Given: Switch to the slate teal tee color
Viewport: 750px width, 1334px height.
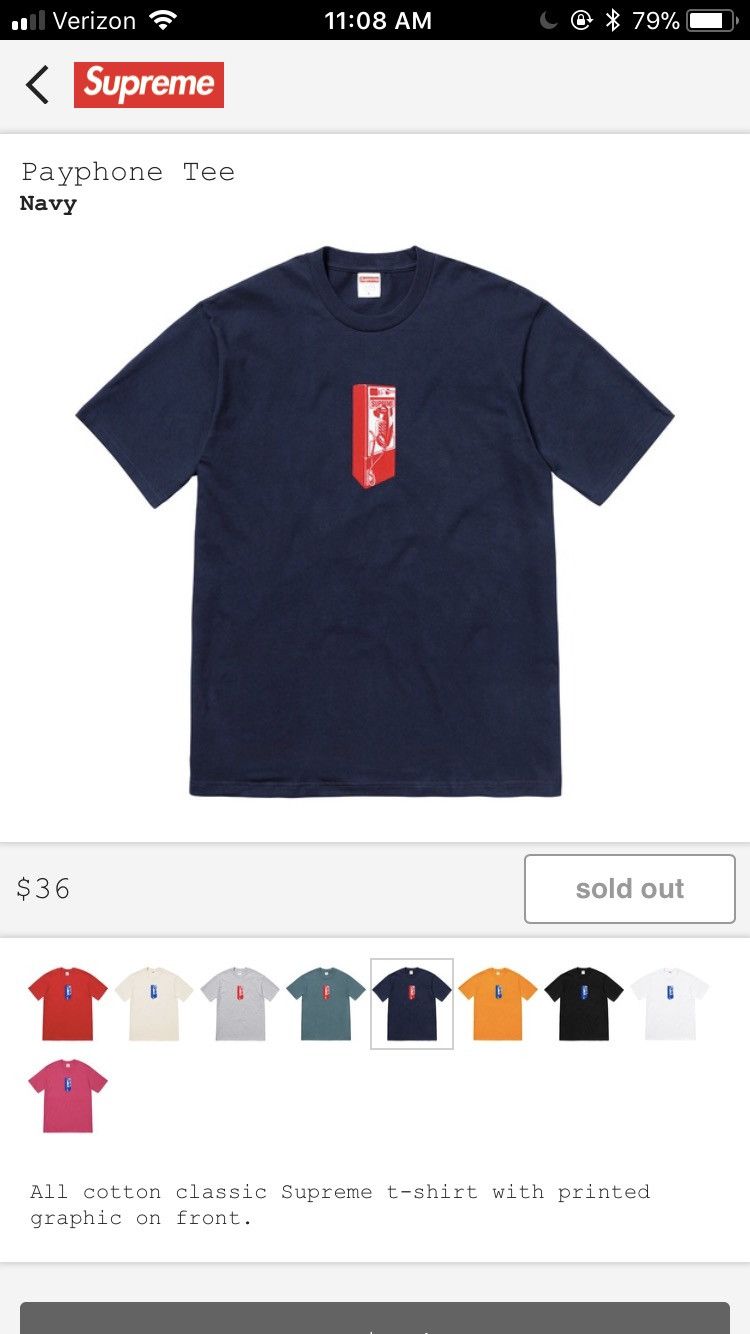Looking at the screenshot, I should pyautogui.click(x=326, y=1004).
